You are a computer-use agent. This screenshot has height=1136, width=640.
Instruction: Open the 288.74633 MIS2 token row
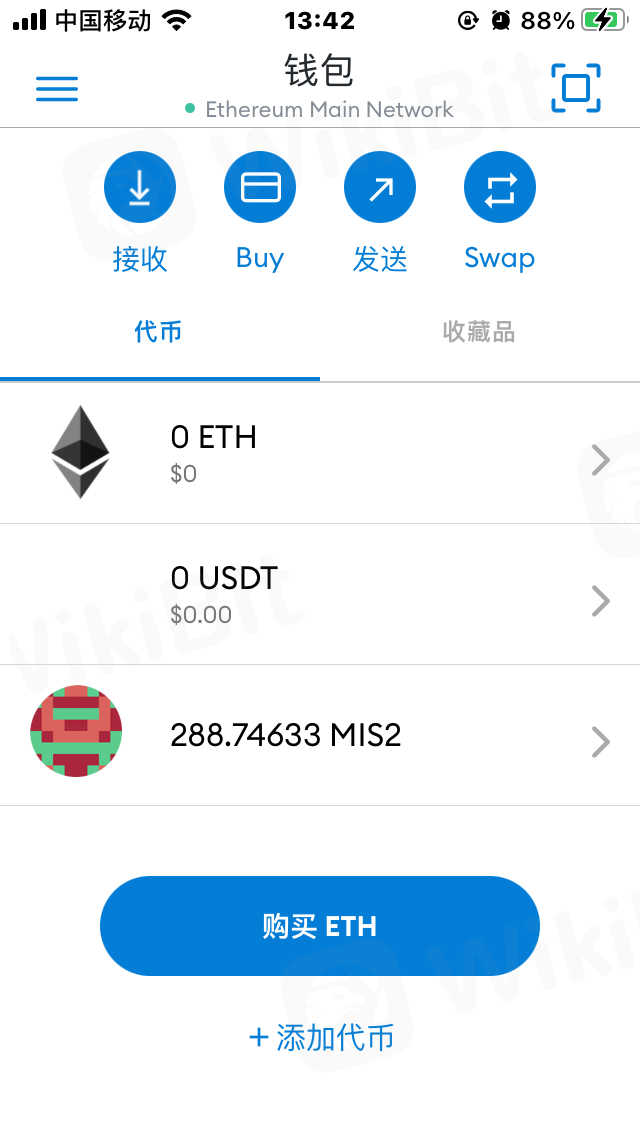320,736
